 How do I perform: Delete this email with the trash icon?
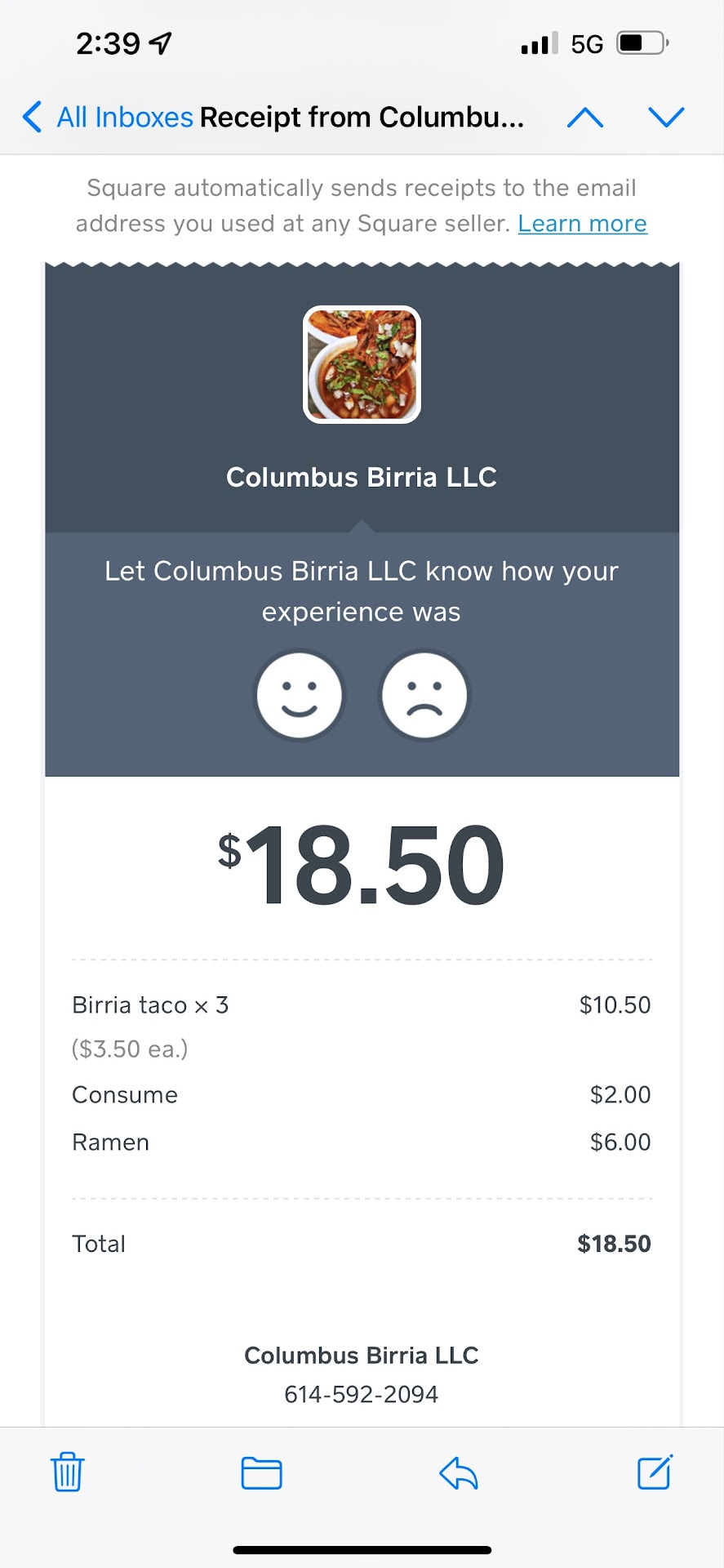pos(67,1472)
